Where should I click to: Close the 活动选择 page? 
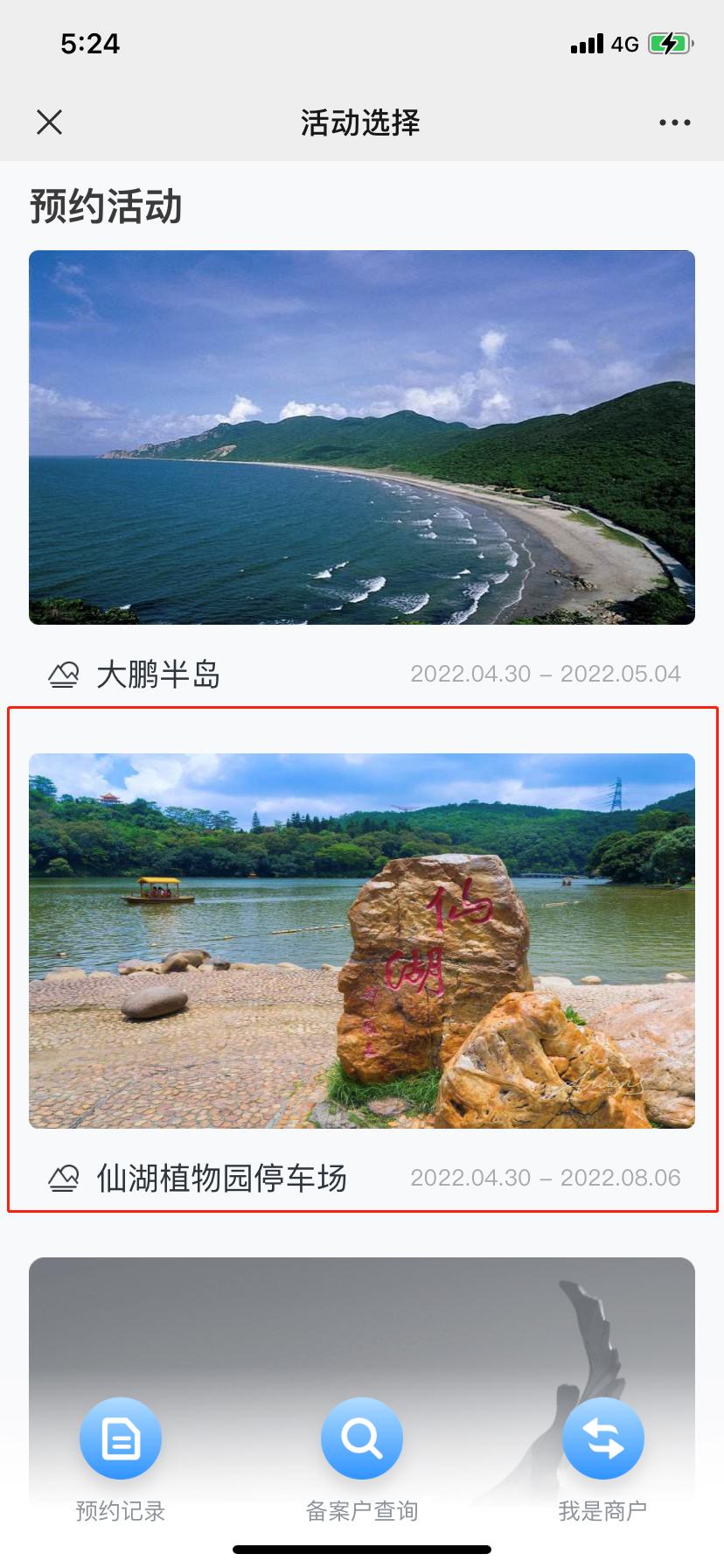pos(50,122)
